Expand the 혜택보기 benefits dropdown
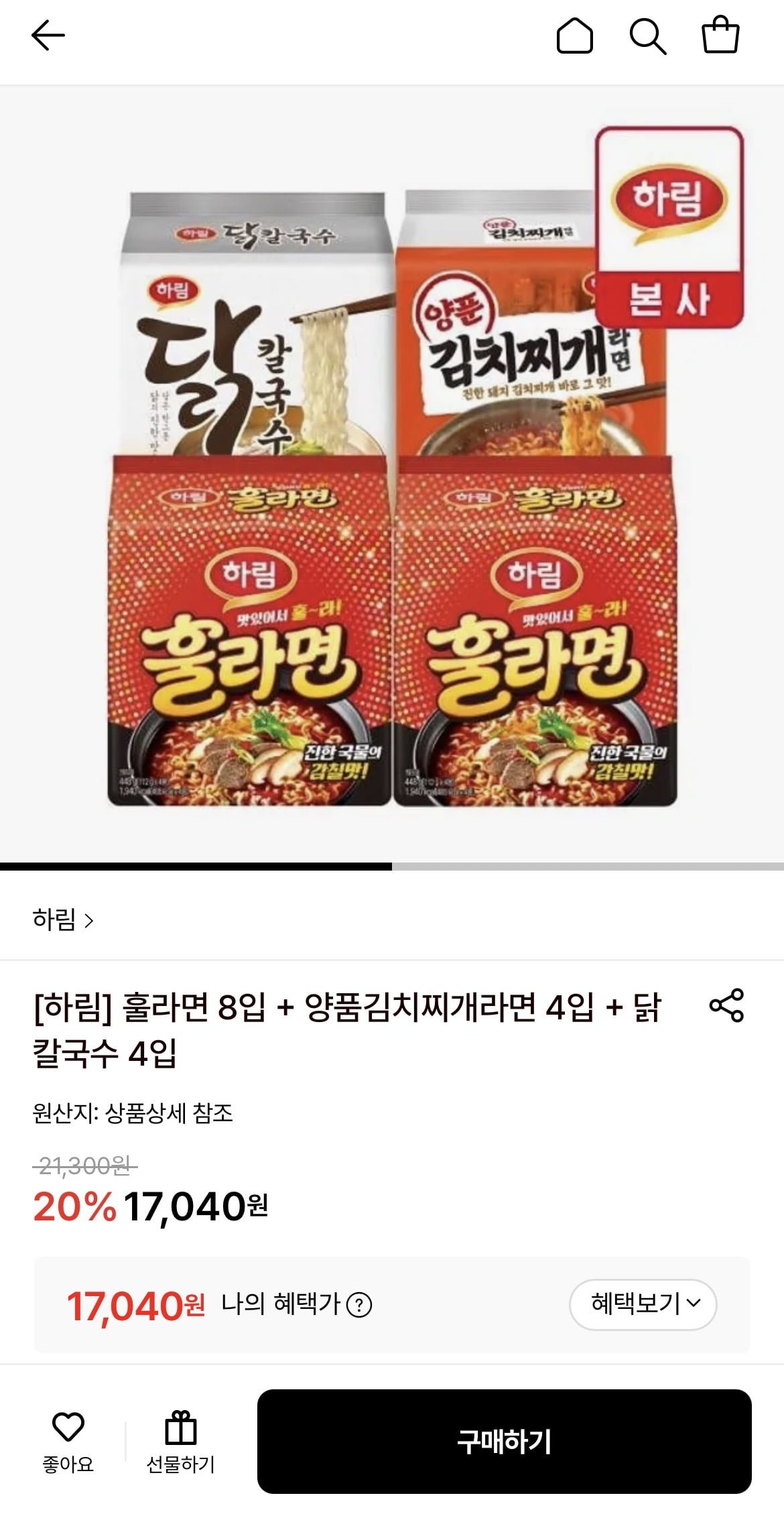784x1518 pixels. (x=643, y=1304)
